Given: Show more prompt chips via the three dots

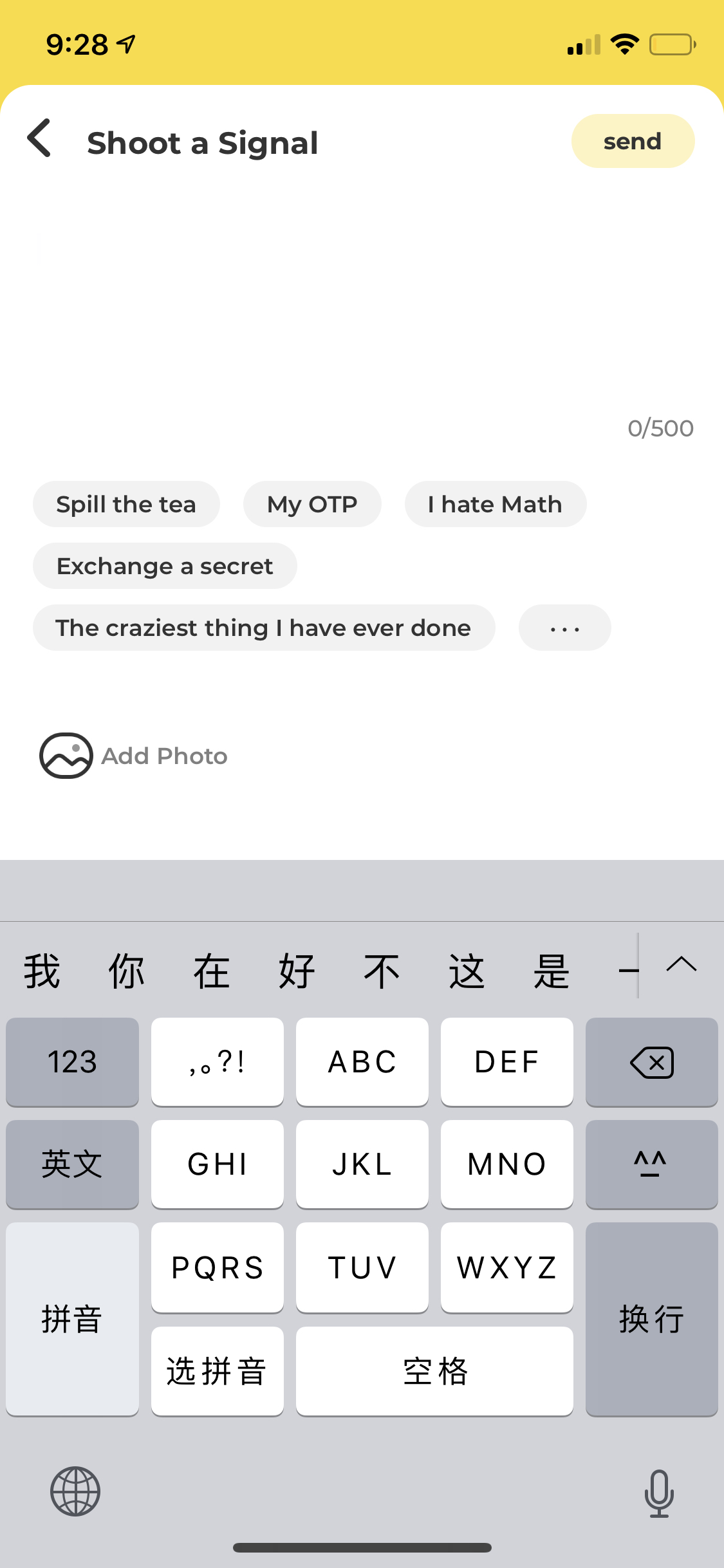Looking at the screenshot, I should (x=565, y=628).
